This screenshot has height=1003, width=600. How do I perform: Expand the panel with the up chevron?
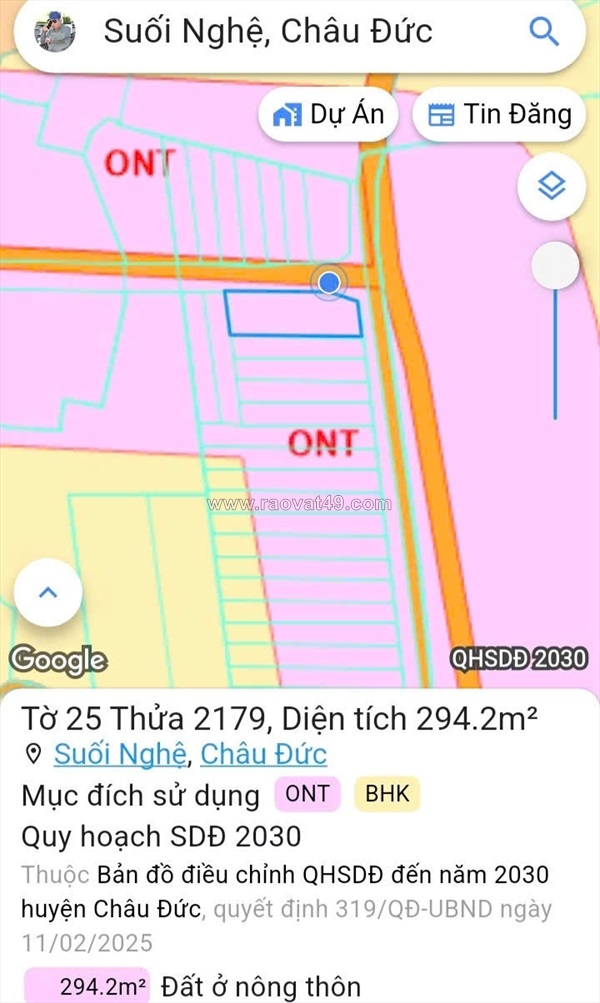click(x=48, y=593)
